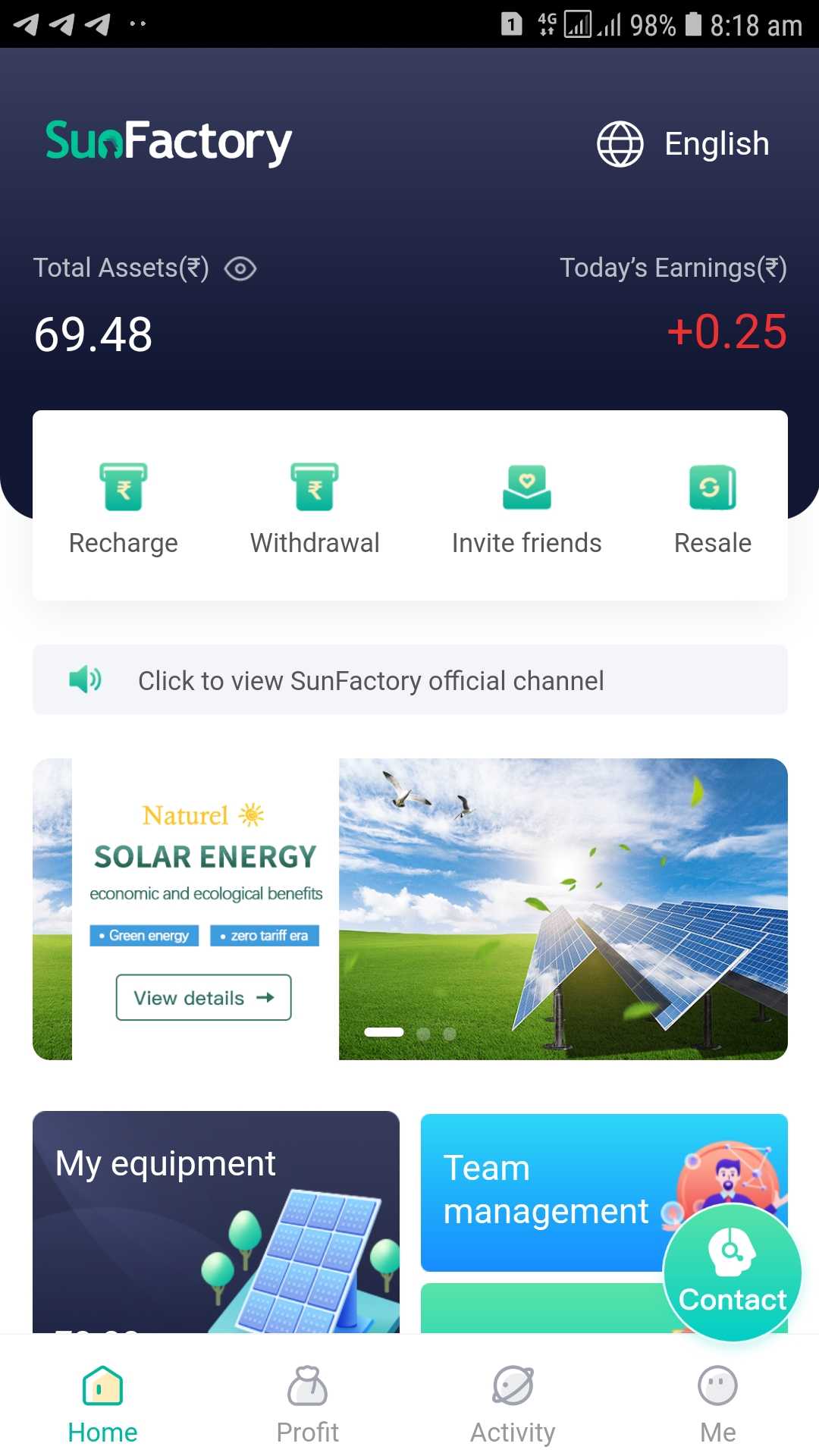Switch to the Profit tab
The image size is (819, 1456).
(307, 1403)
